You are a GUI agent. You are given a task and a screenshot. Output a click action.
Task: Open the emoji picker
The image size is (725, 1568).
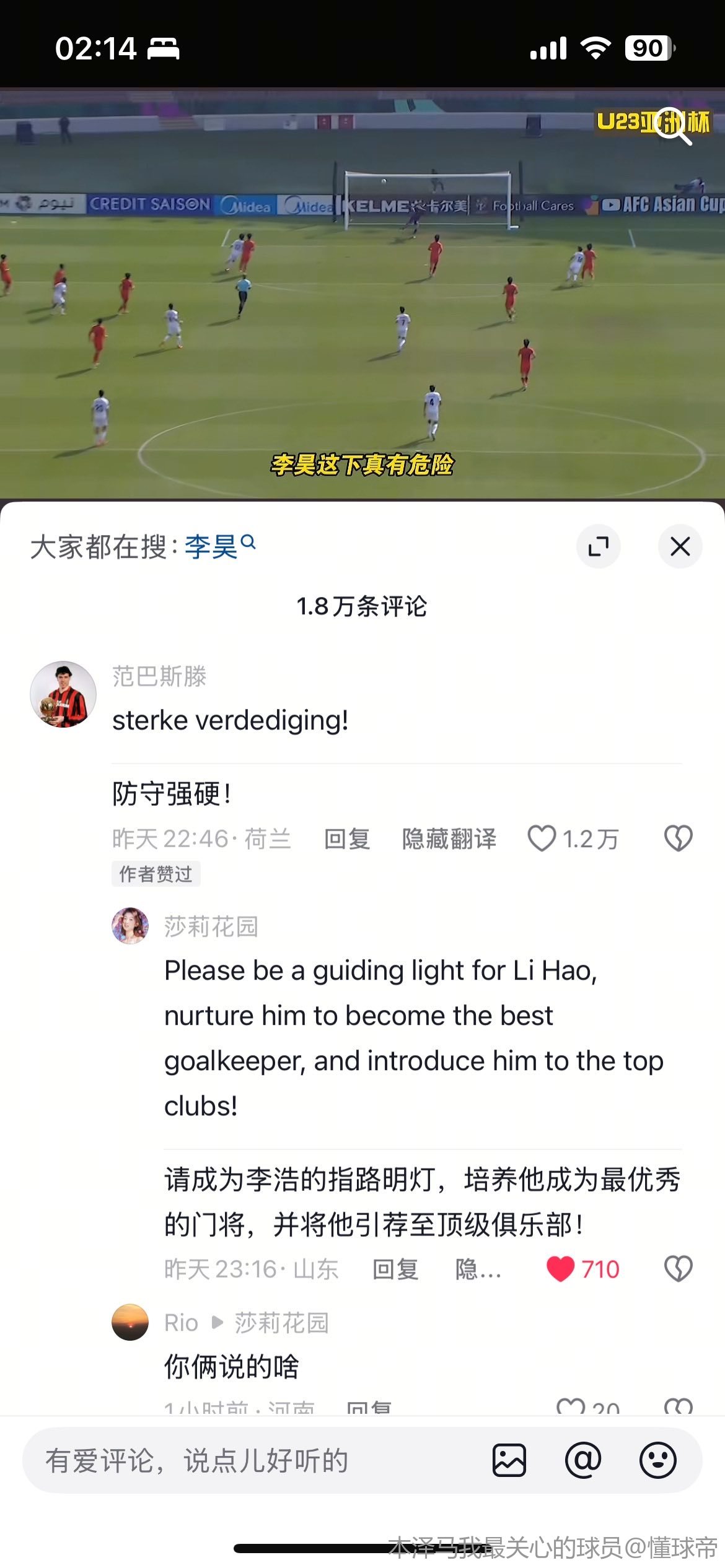(x=657, y=1460)
